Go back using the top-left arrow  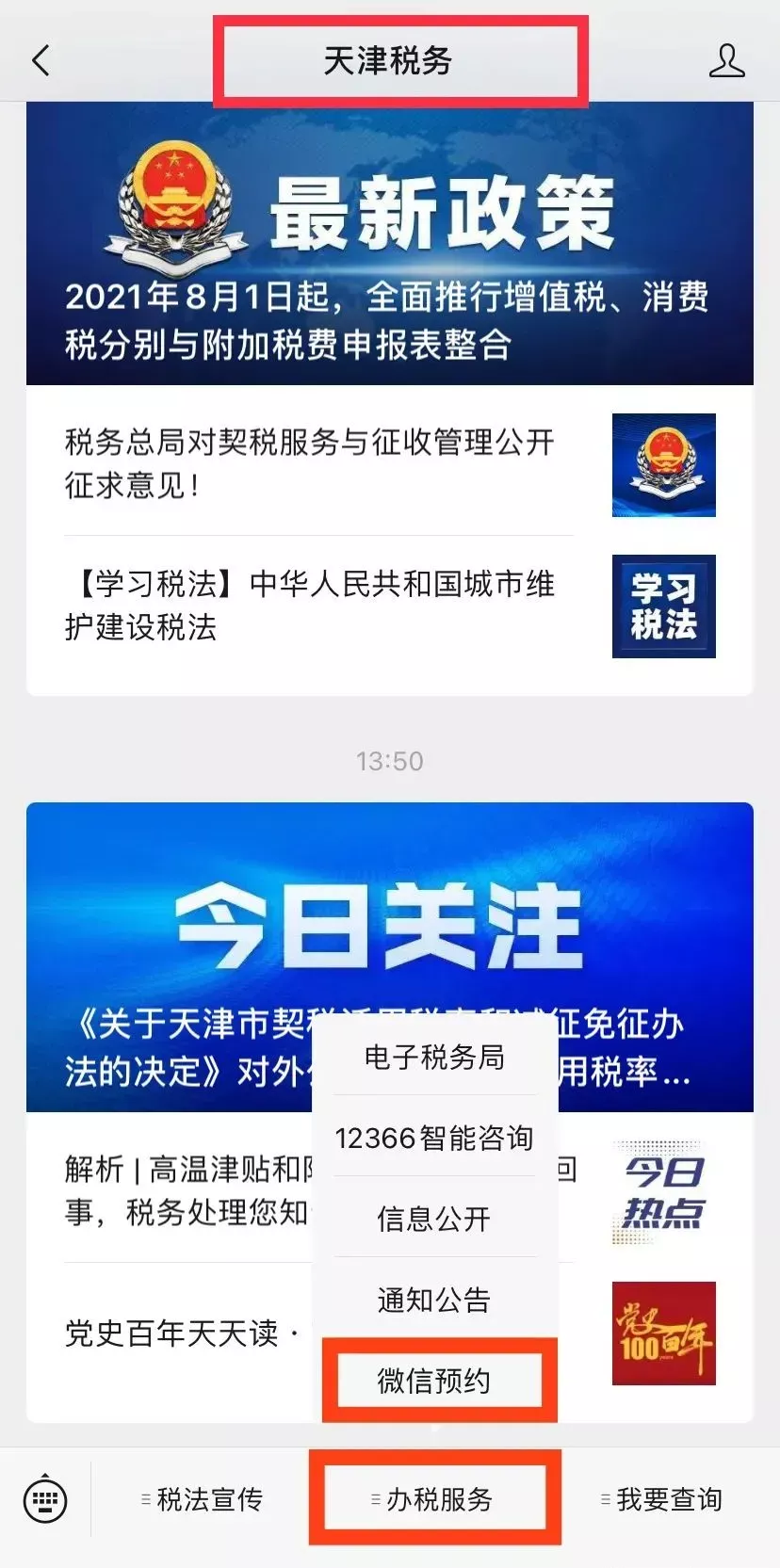click(x=41, y=61)
